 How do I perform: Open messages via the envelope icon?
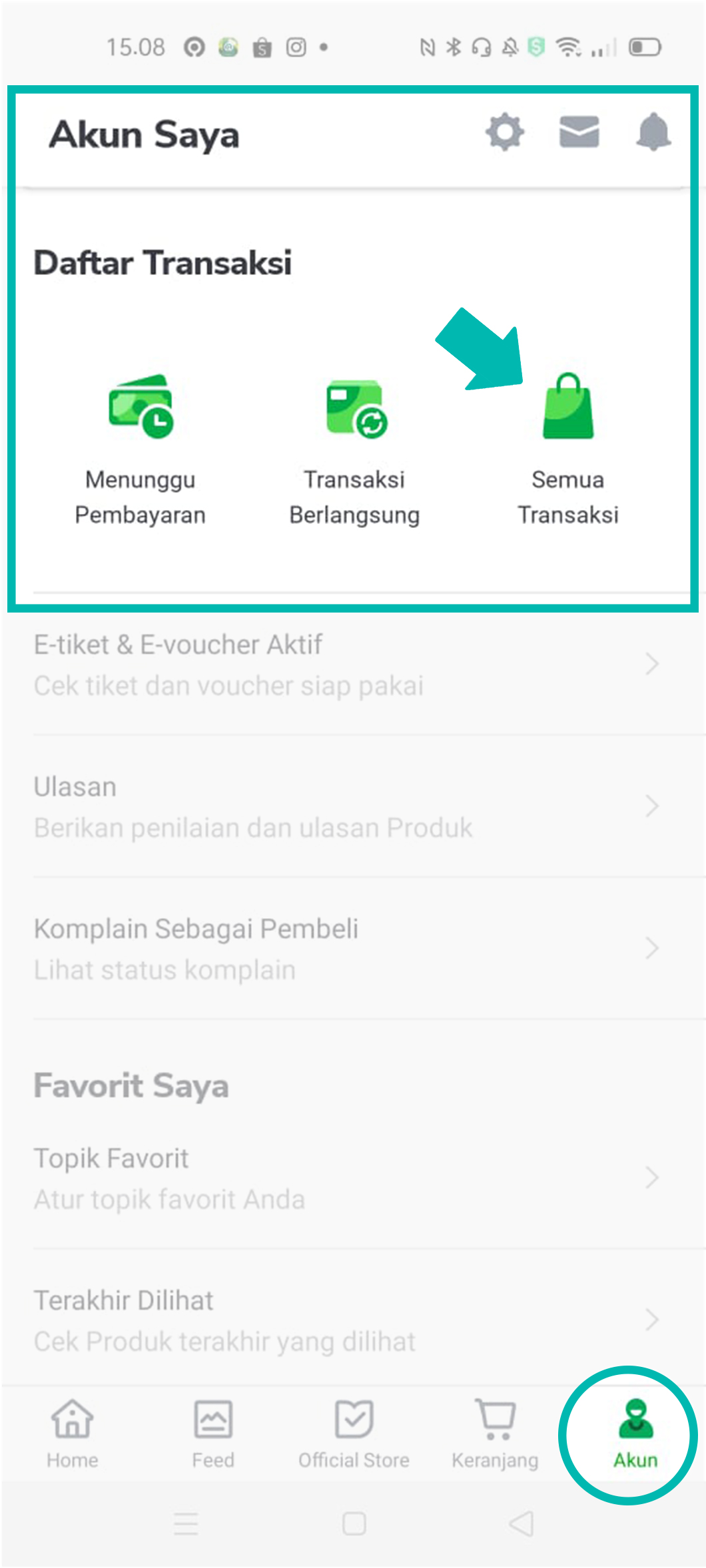[579, 132]
